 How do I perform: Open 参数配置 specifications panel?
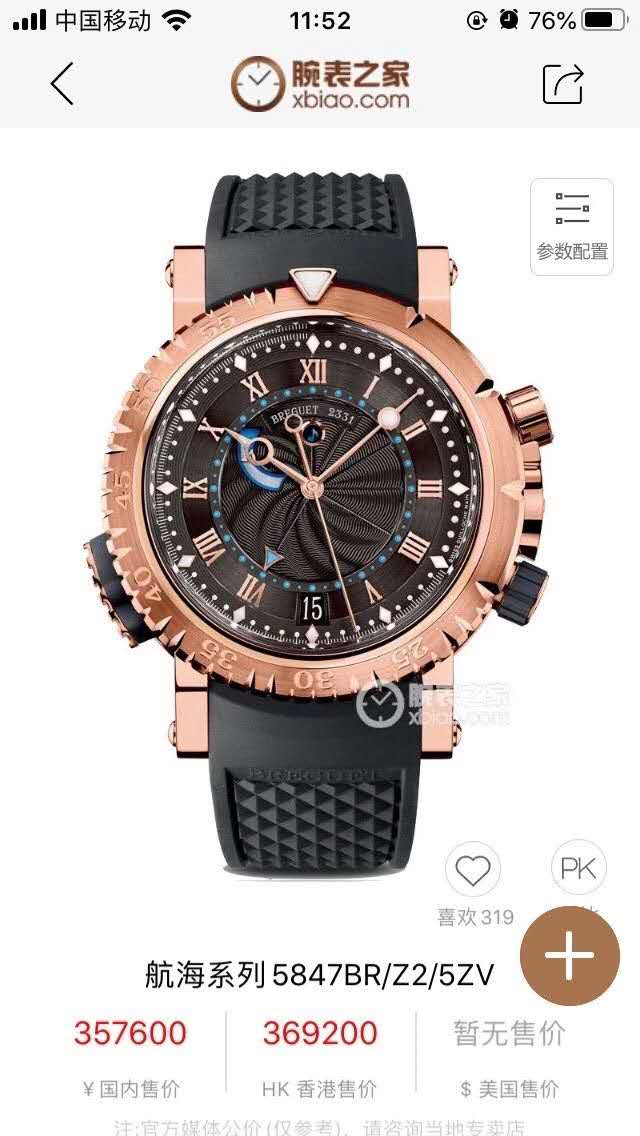click(x=571, y=225)
